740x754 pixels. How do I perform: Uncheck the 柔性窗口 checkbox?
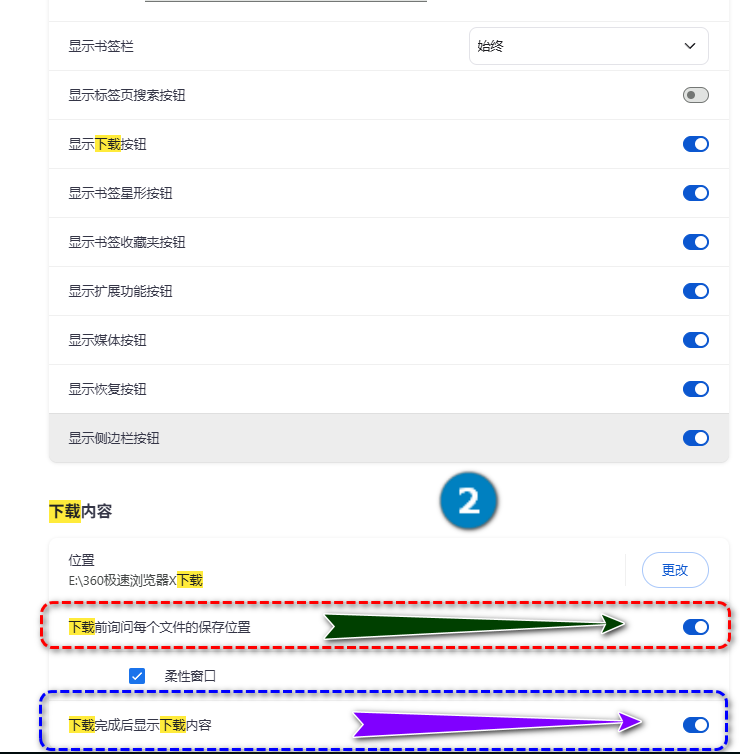pyautogui.click(x=138, y=676)
